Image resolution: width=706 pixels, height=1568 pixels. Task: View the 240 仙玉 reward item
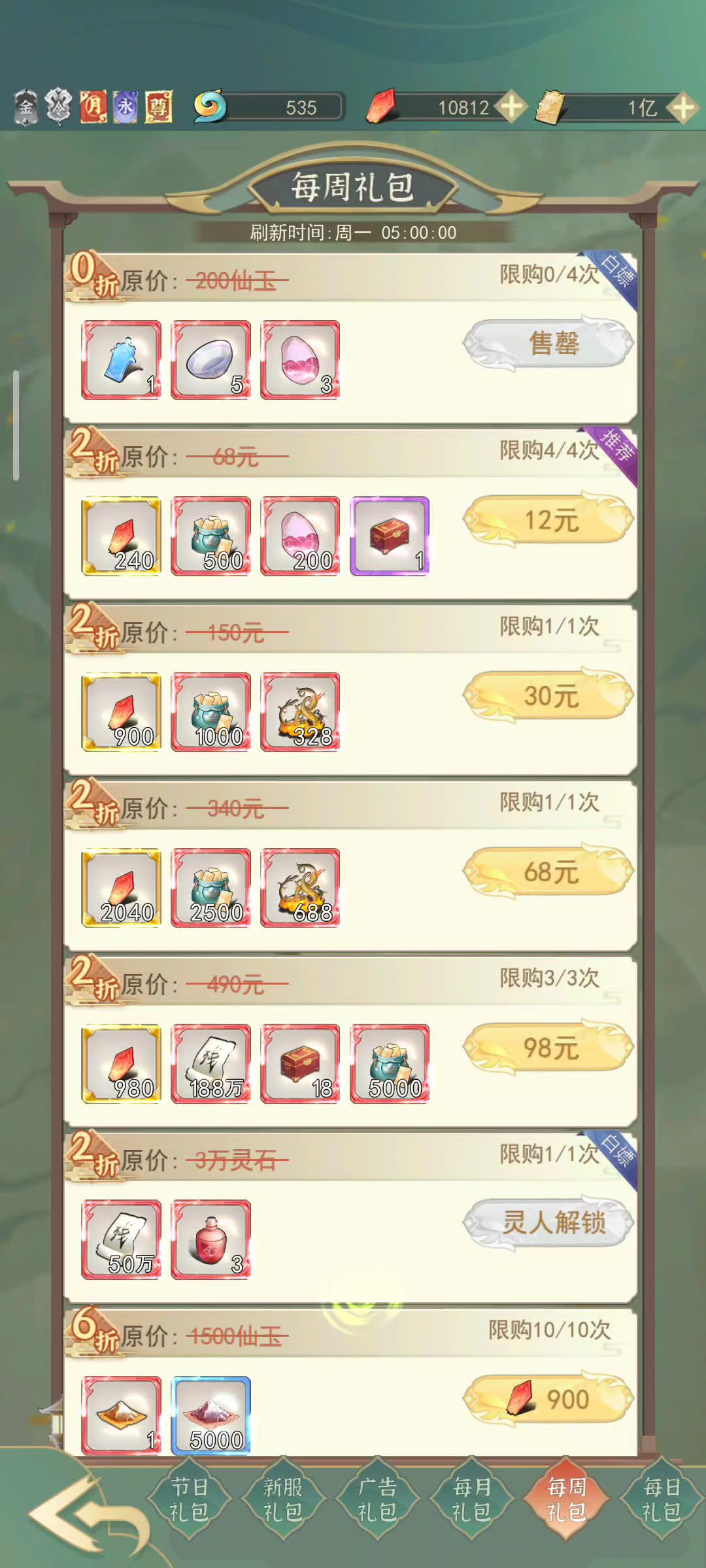tap(122, 536)
